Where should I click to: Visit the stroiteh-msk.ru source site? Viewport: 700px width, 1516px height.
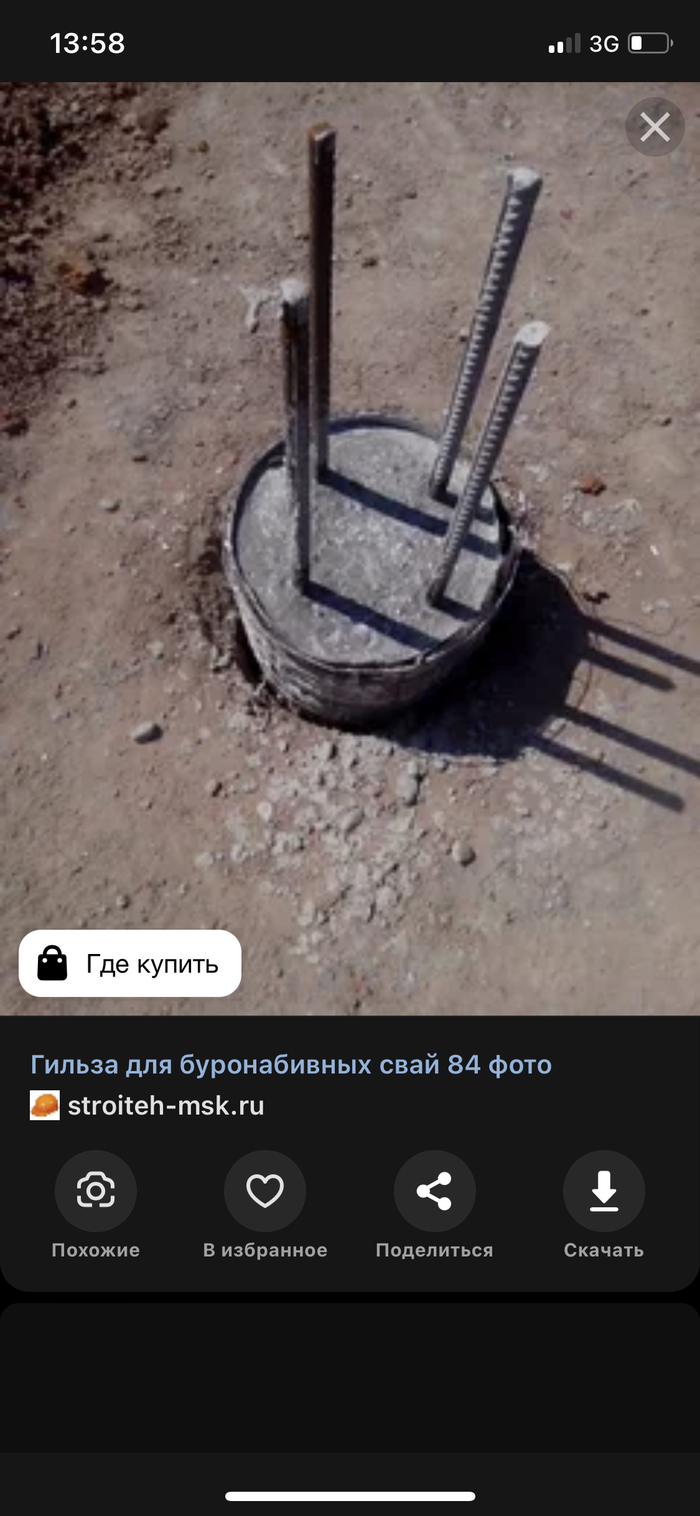(x=165, y=1105)
